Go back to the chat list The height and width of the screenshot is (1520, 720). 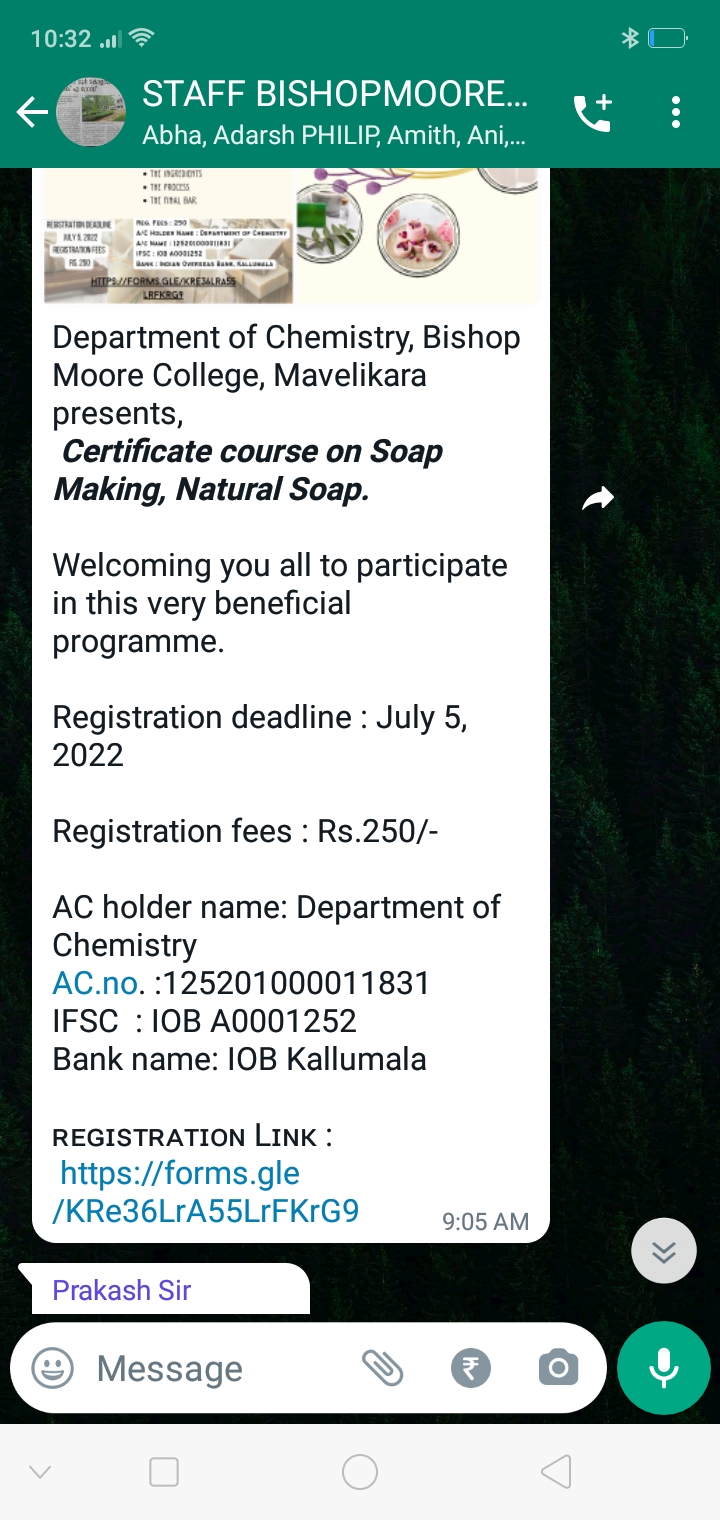pos(32,112)
